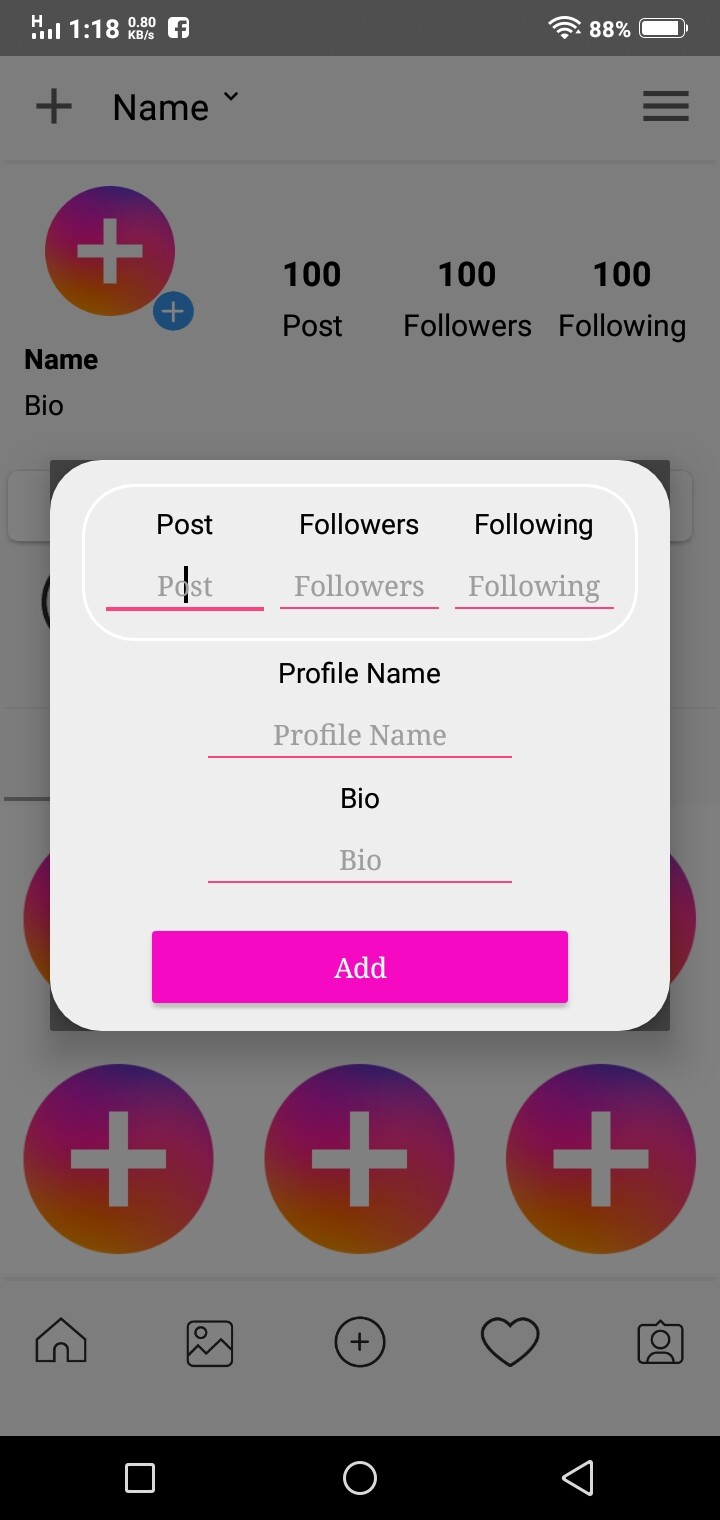Enter the Followers count field

tap(359, 586)
